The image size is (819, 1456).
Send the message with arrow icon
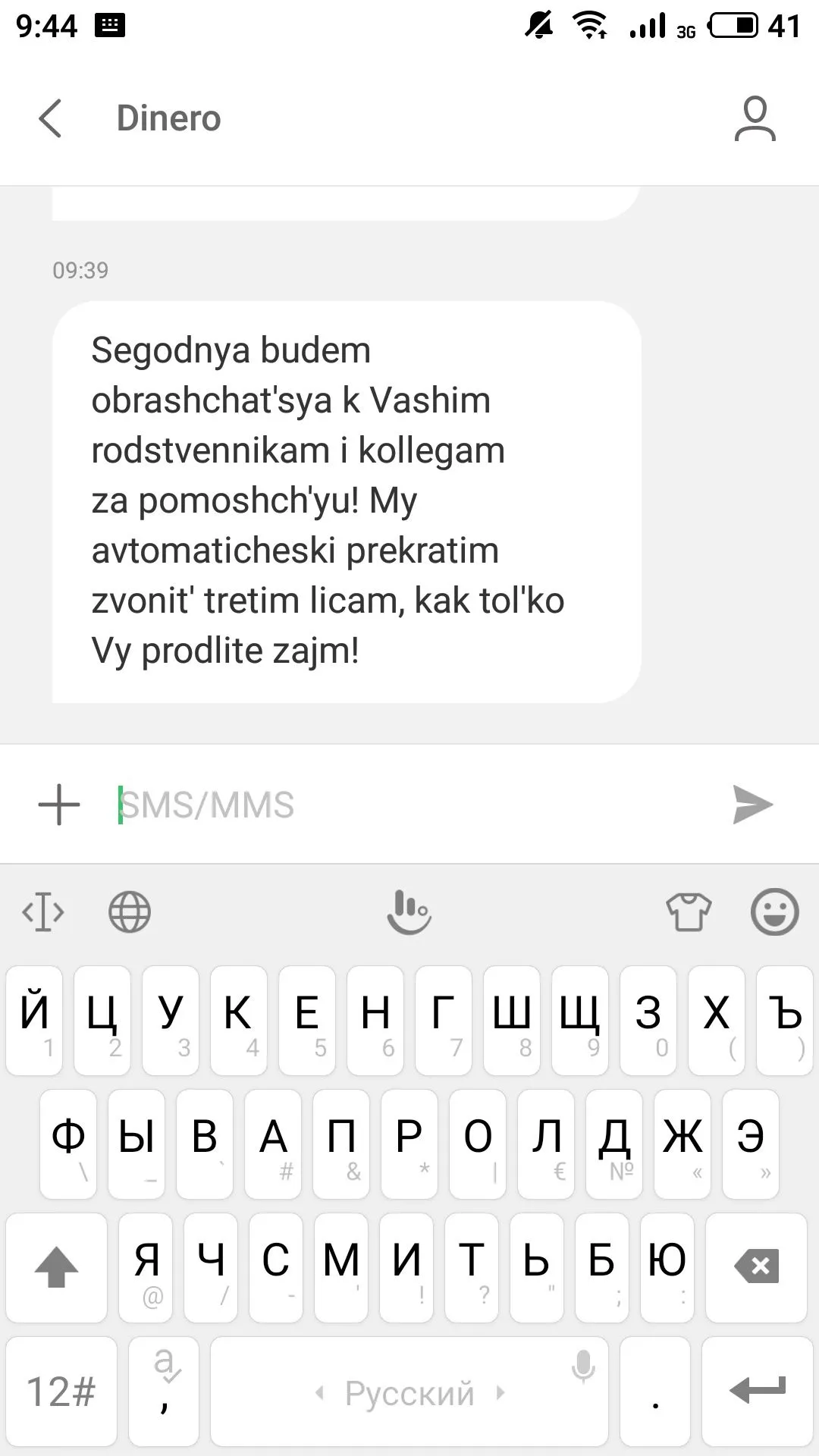752,805
